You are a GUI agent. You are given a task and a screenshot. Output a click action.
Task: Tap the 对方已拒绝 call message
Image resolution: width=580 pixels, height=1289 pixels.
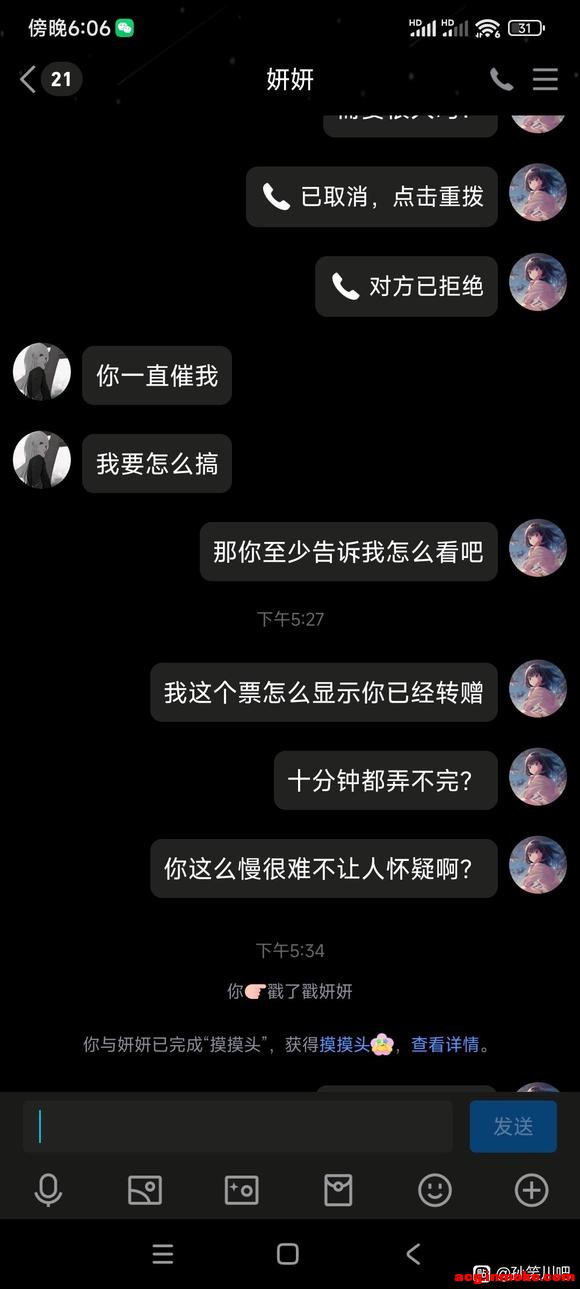click(x=407, y=287)
